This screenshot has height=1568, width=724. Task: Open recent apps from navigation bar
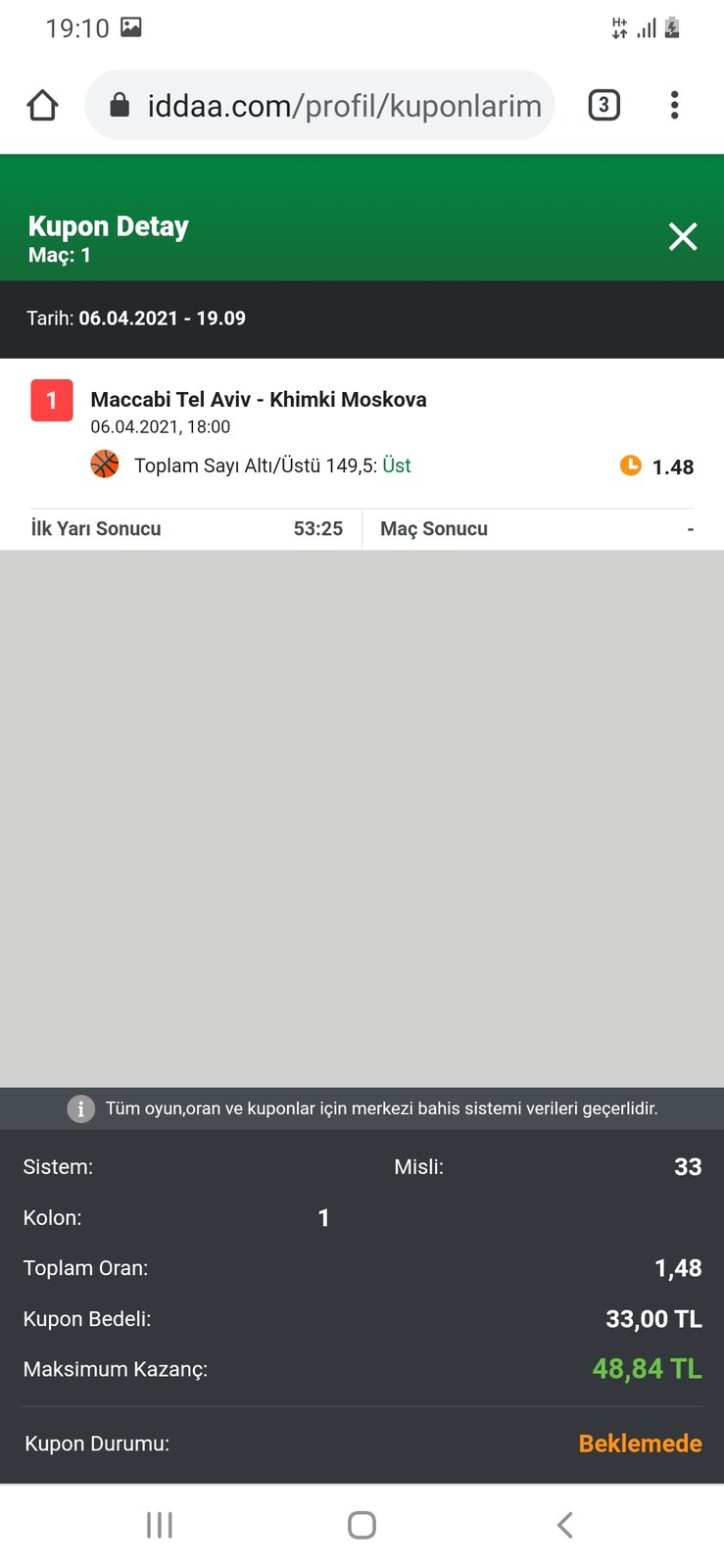click(x=160, y=1525)
